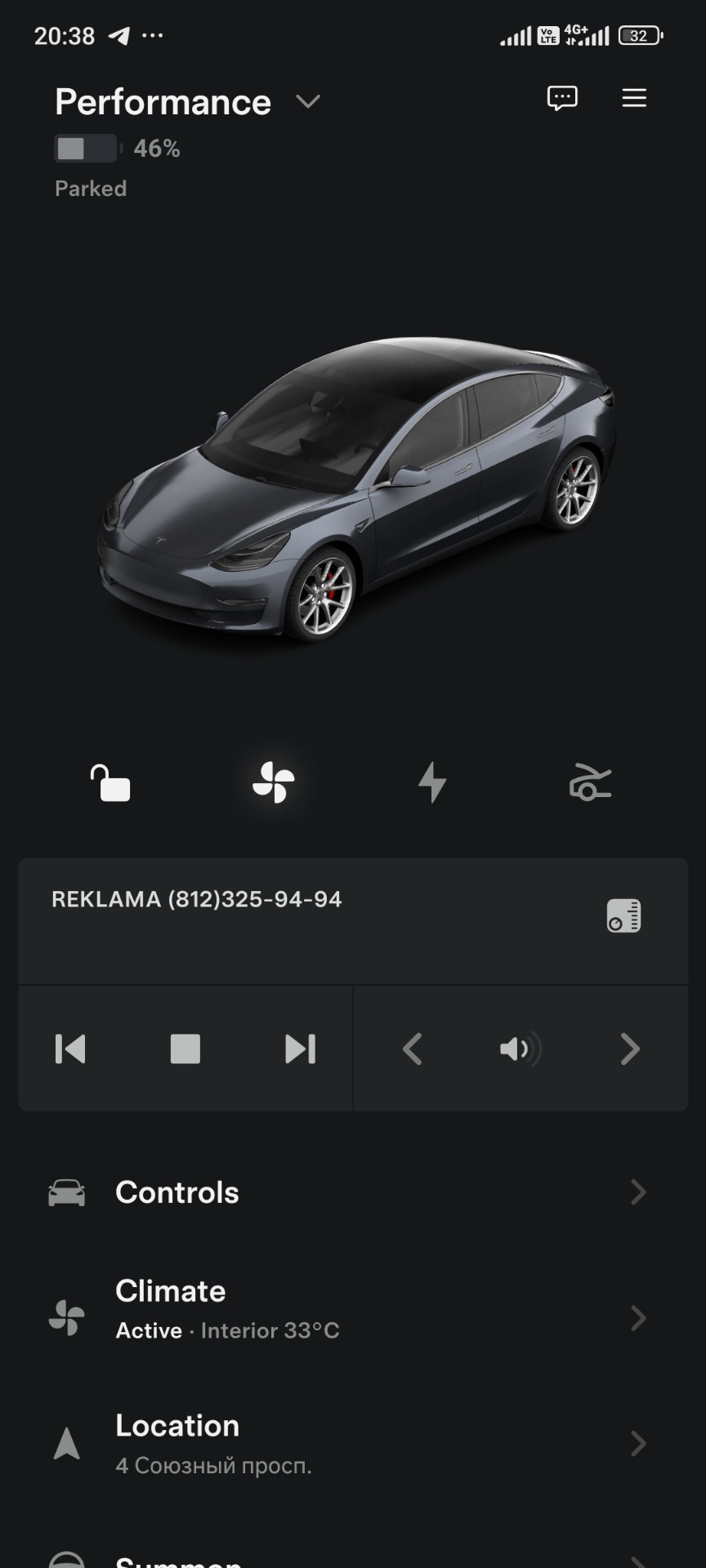Screen dimensions: 706x1568
Task: Open the messages inbox icon
Action: click(x=562, y=99)
